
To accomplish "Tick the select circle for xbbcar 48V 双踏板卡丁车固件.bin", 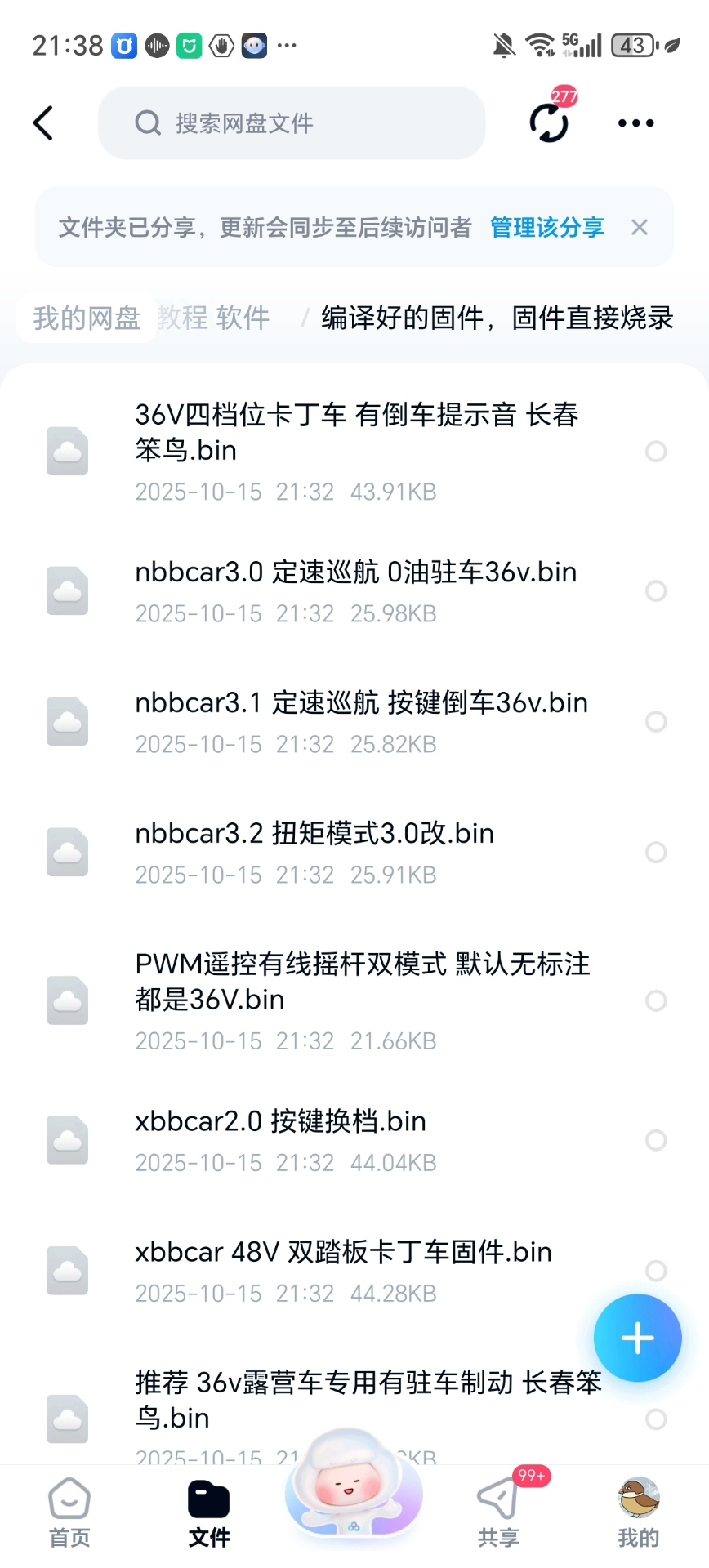I will click(656, 1271).
